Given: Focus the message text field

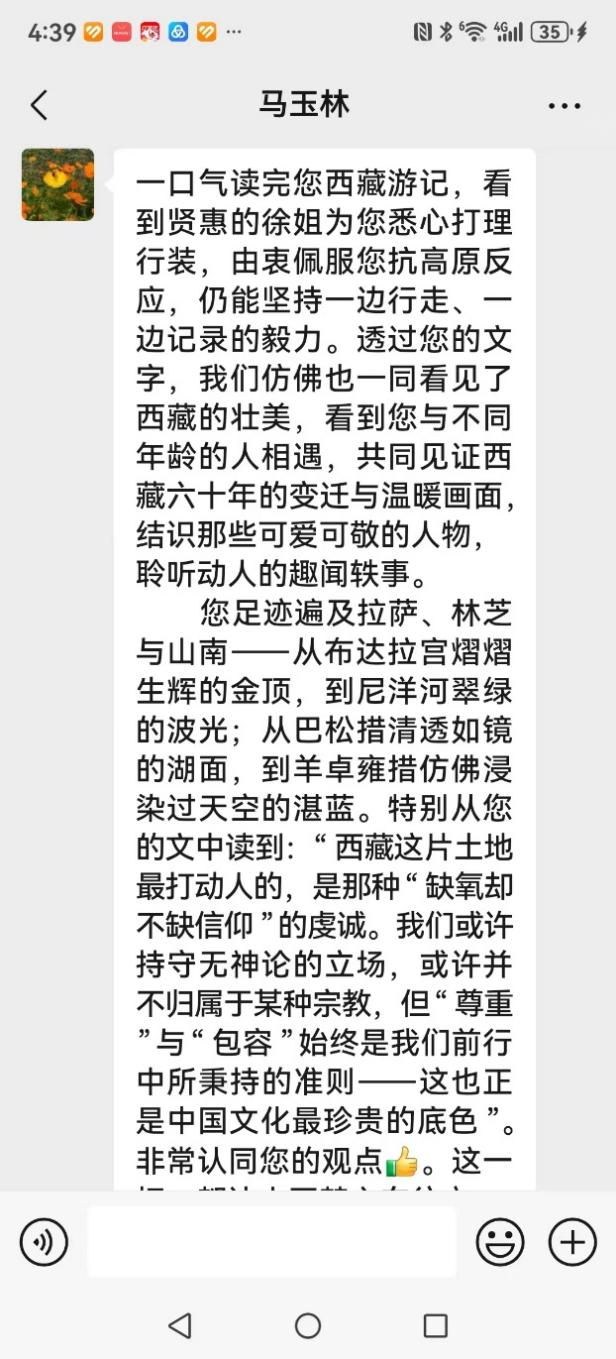Looking at the screenshot, I should pyautogui.click(x=271, y=1242).
